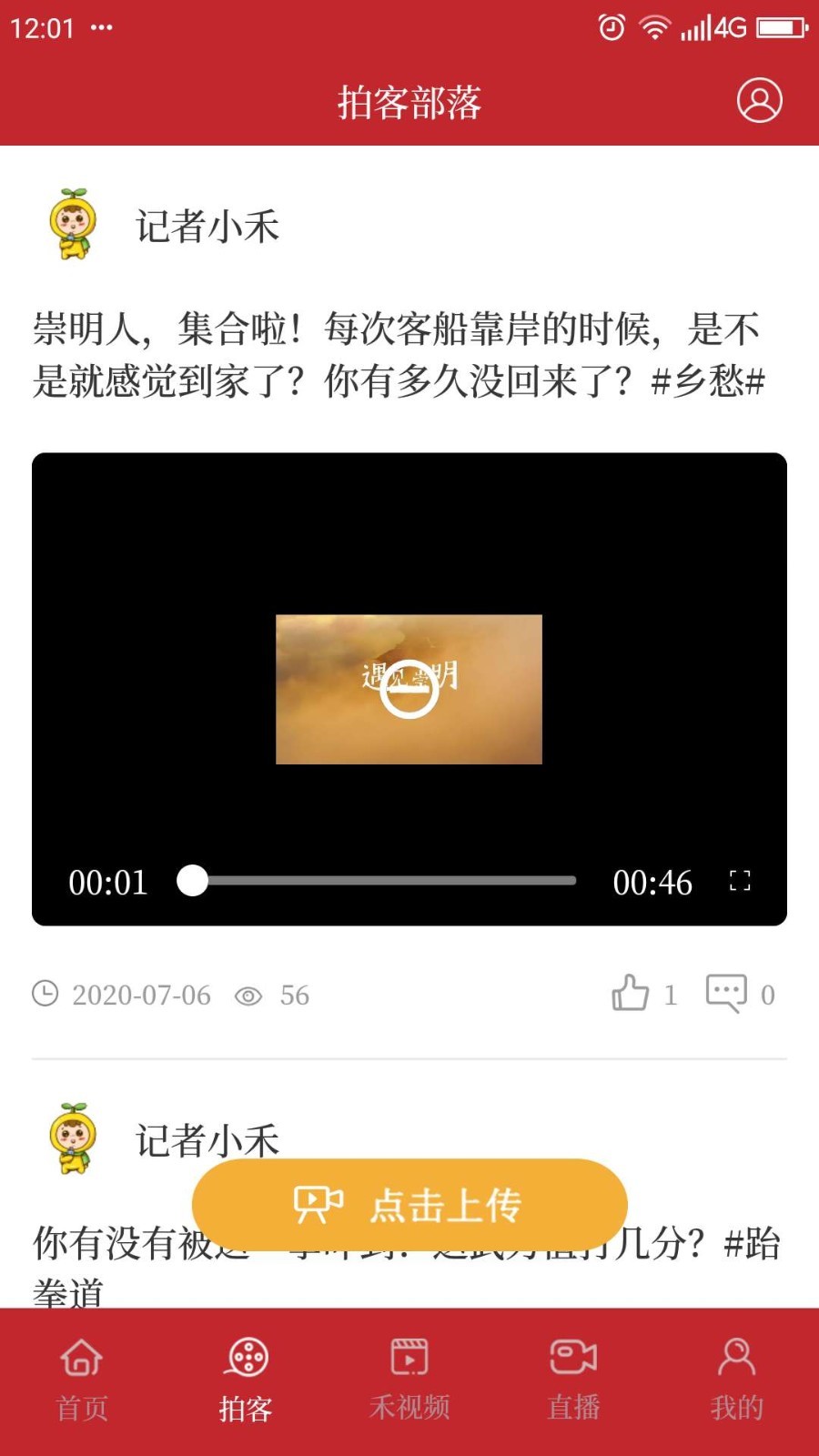
Task: Enter fullscreen with the expand toggle
Action: click(x=739, y=881)
